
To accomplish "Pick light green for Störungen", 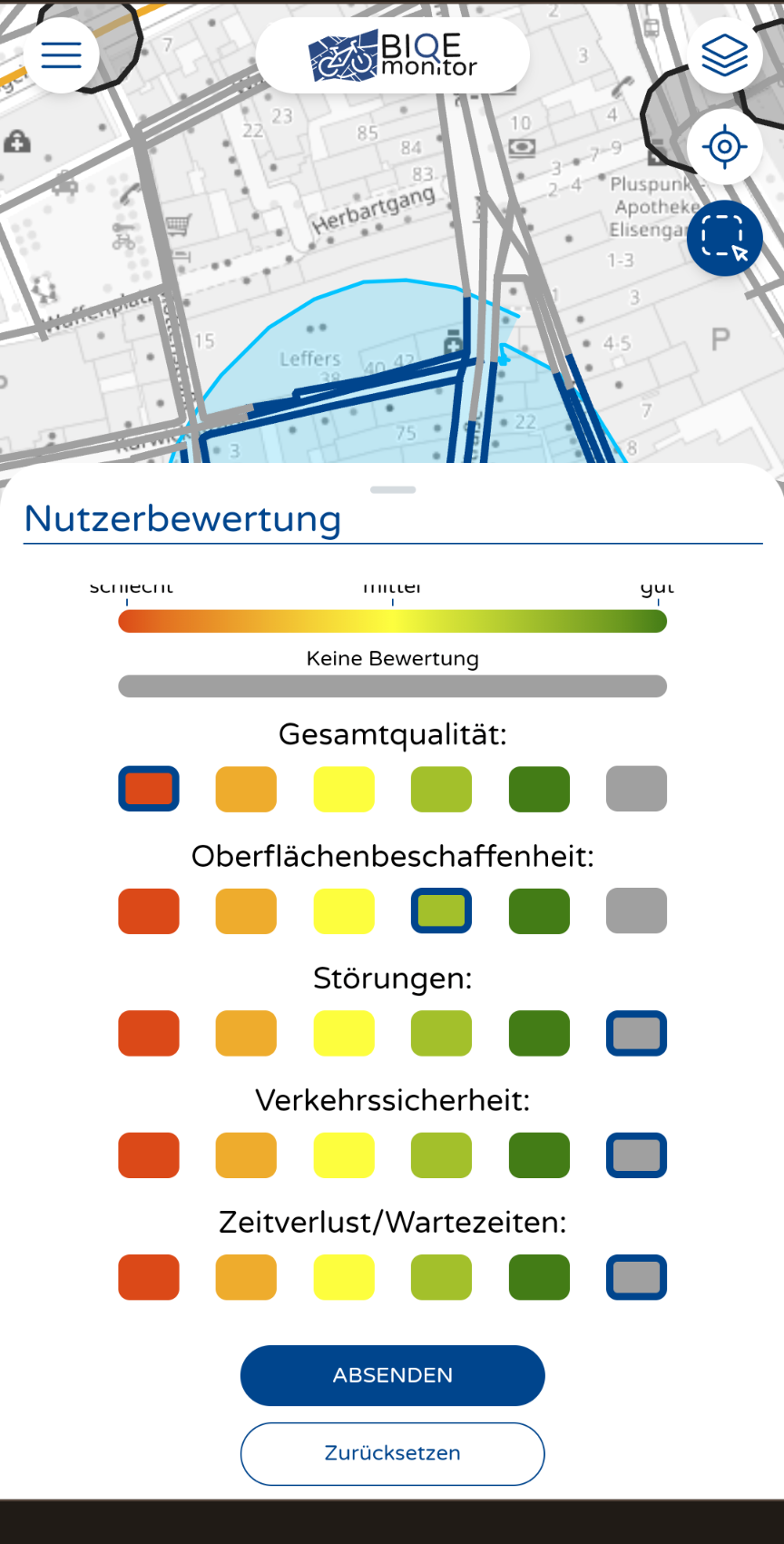I will point(441,1033).
